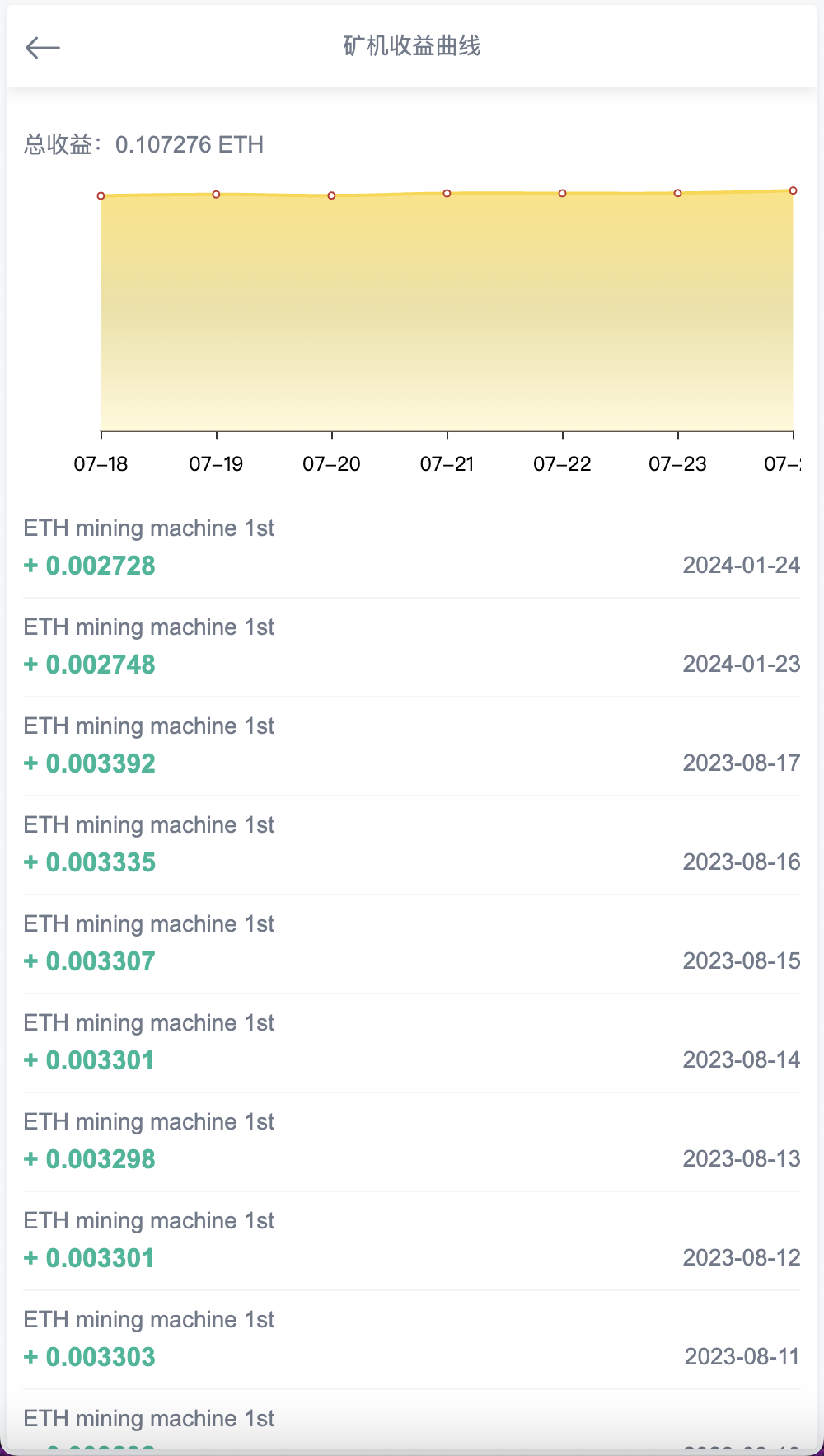Image resolution: width=824 pixels, height=1456 pixels.
Task: Select the 07-23 data point marker
Action: [x=677, y=192]
